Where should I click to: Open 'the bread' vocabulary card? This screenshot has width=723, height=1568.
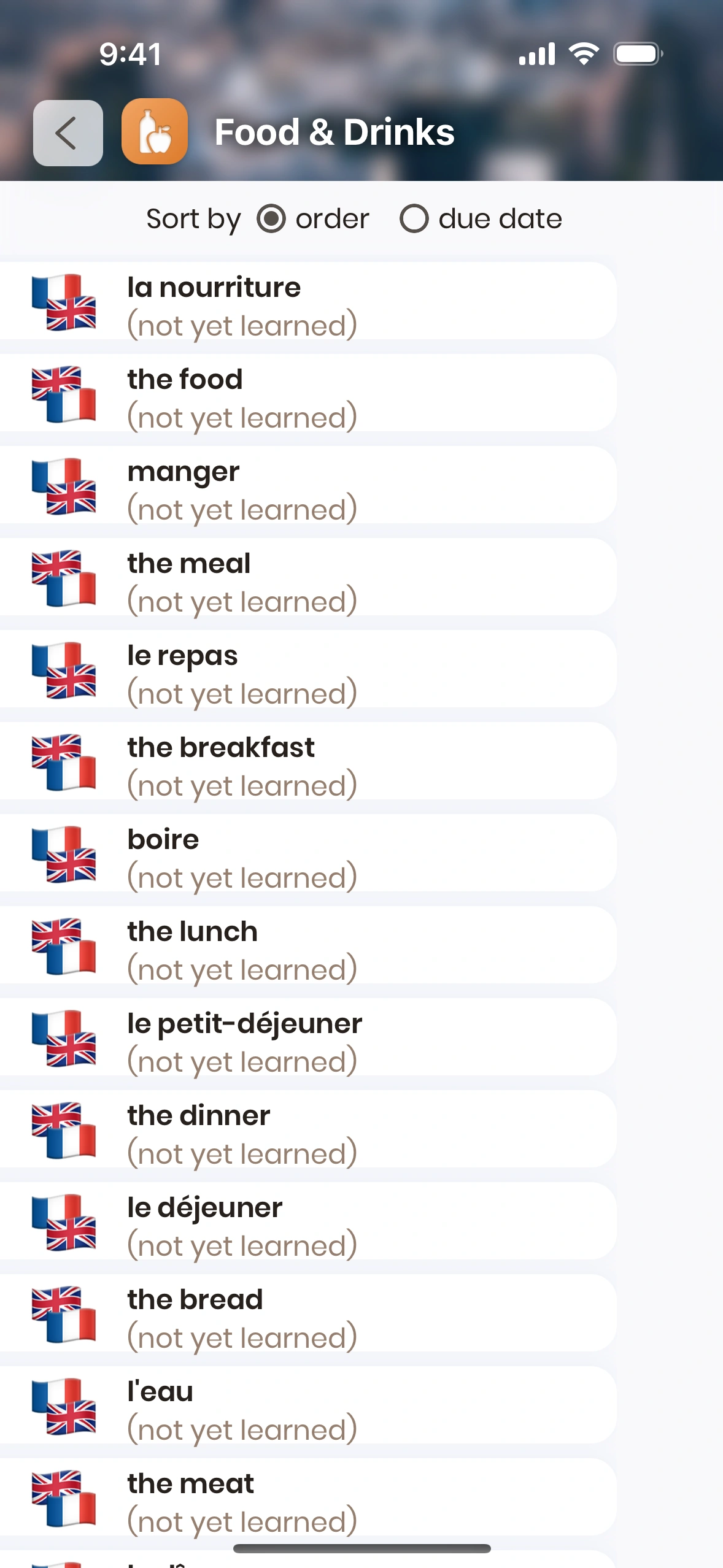[307, 1314]
